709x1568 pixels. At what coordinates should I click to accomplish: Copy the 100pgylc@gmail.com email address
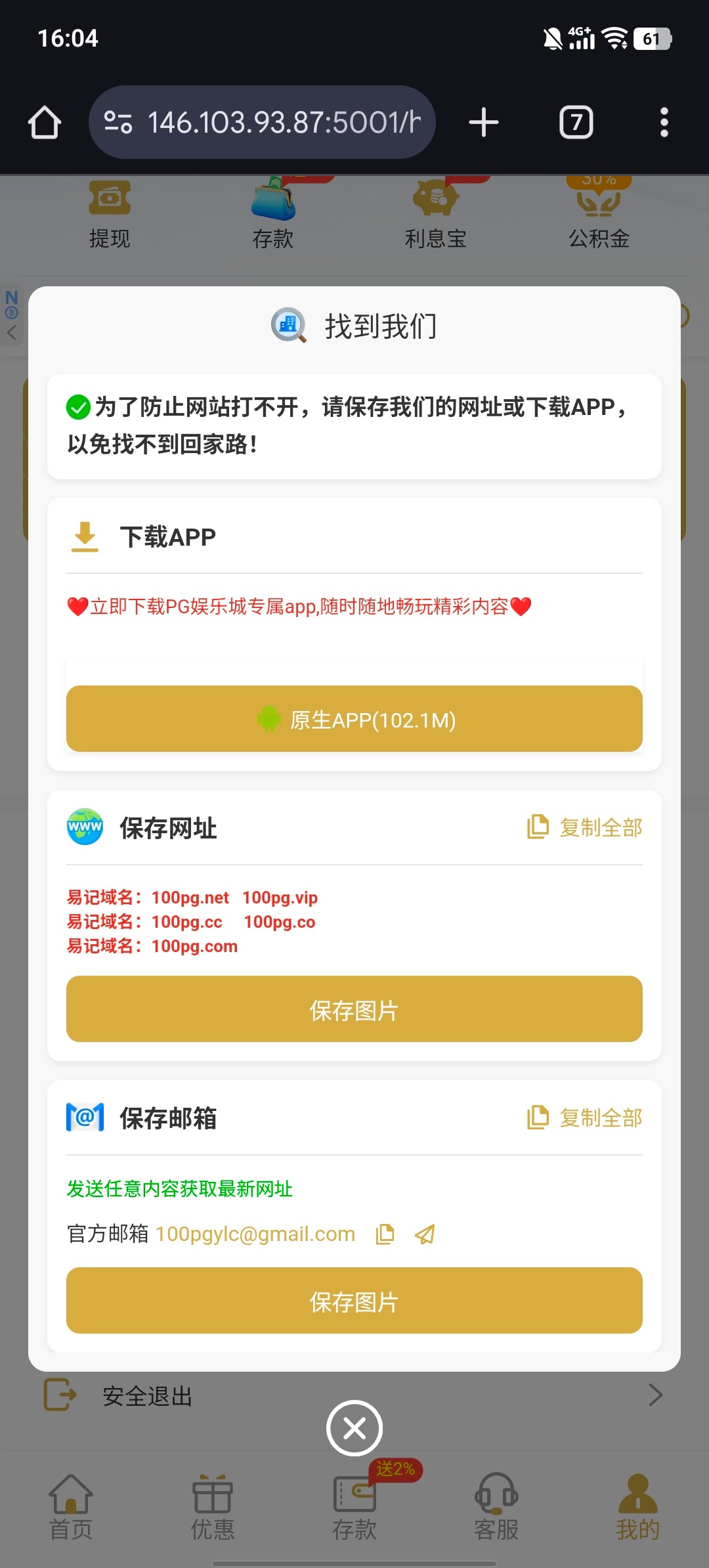click(385, 1234)
